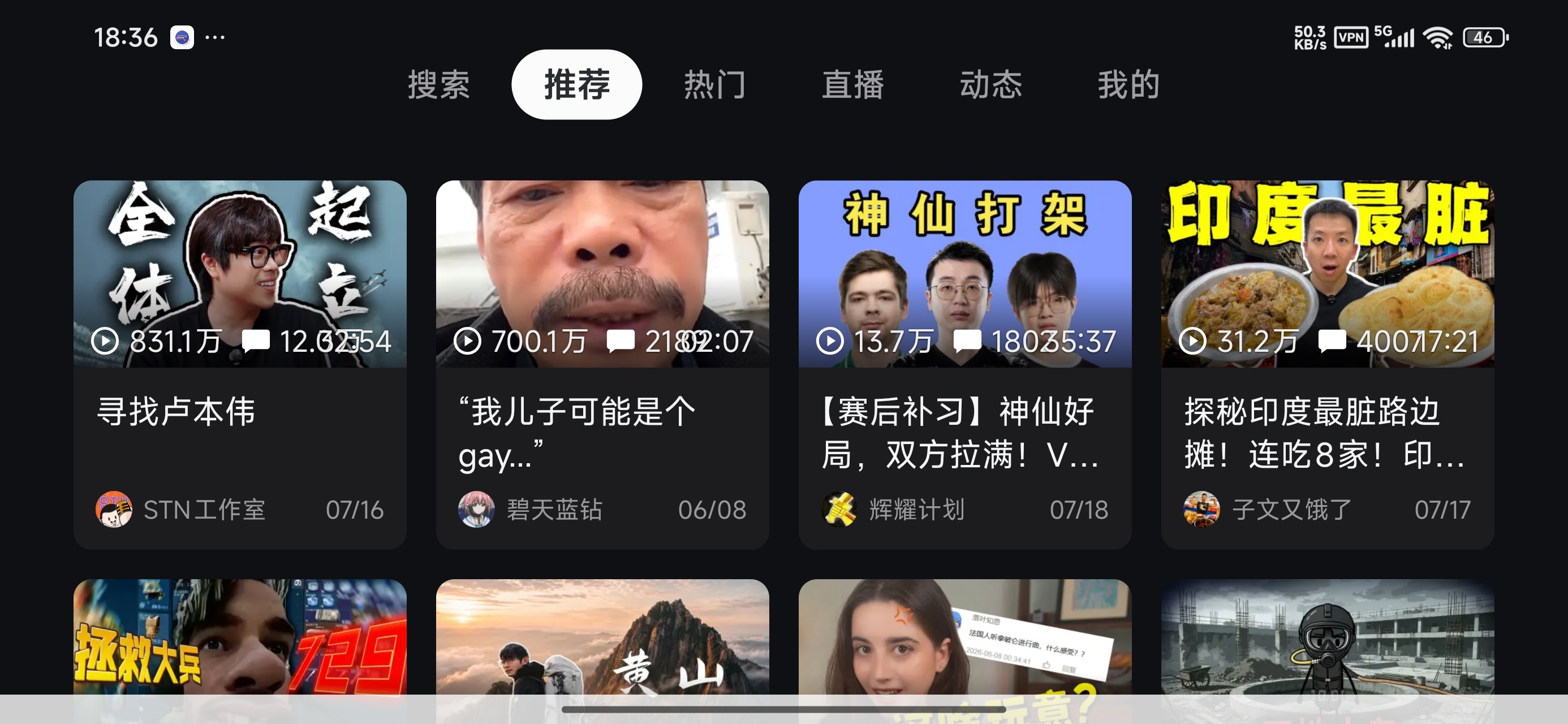Watch 【赛后补习】神仙好局 video
This screenshot has height=724, width=1568.
pos(965,364)
